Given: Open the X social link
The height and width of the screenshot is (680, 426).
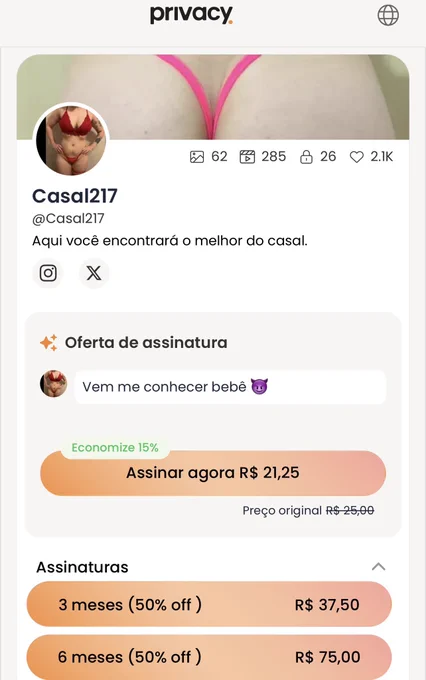Looking at the screenshot, I should coord(94,273).
